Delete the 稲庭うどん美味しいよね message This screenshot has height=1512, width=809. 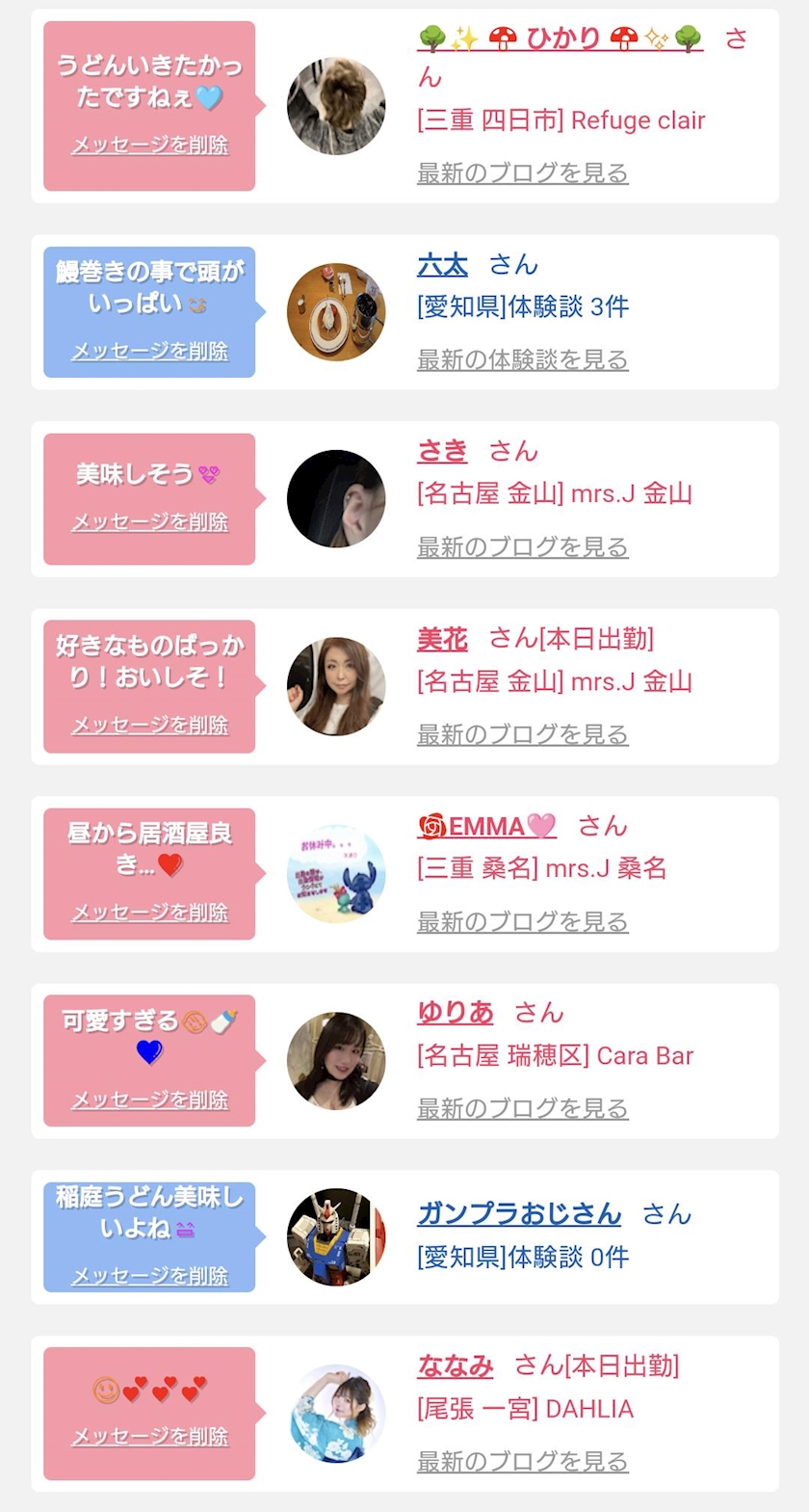(149, 1277)
